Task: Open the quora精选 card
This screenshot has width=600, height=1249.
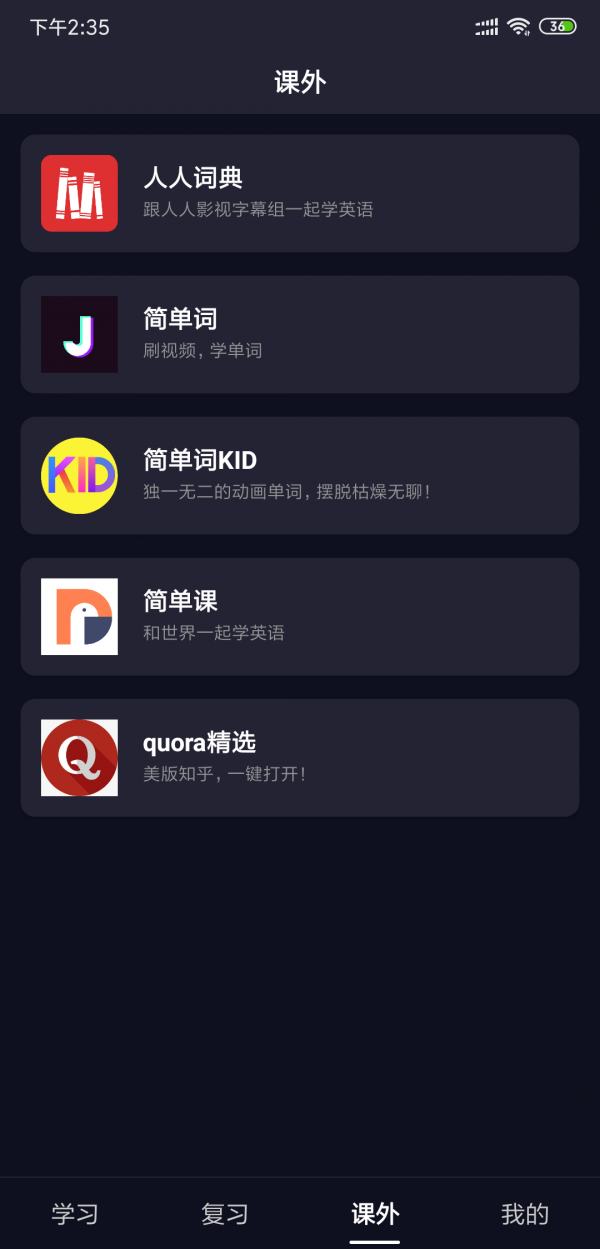Action: click(300, 757)
